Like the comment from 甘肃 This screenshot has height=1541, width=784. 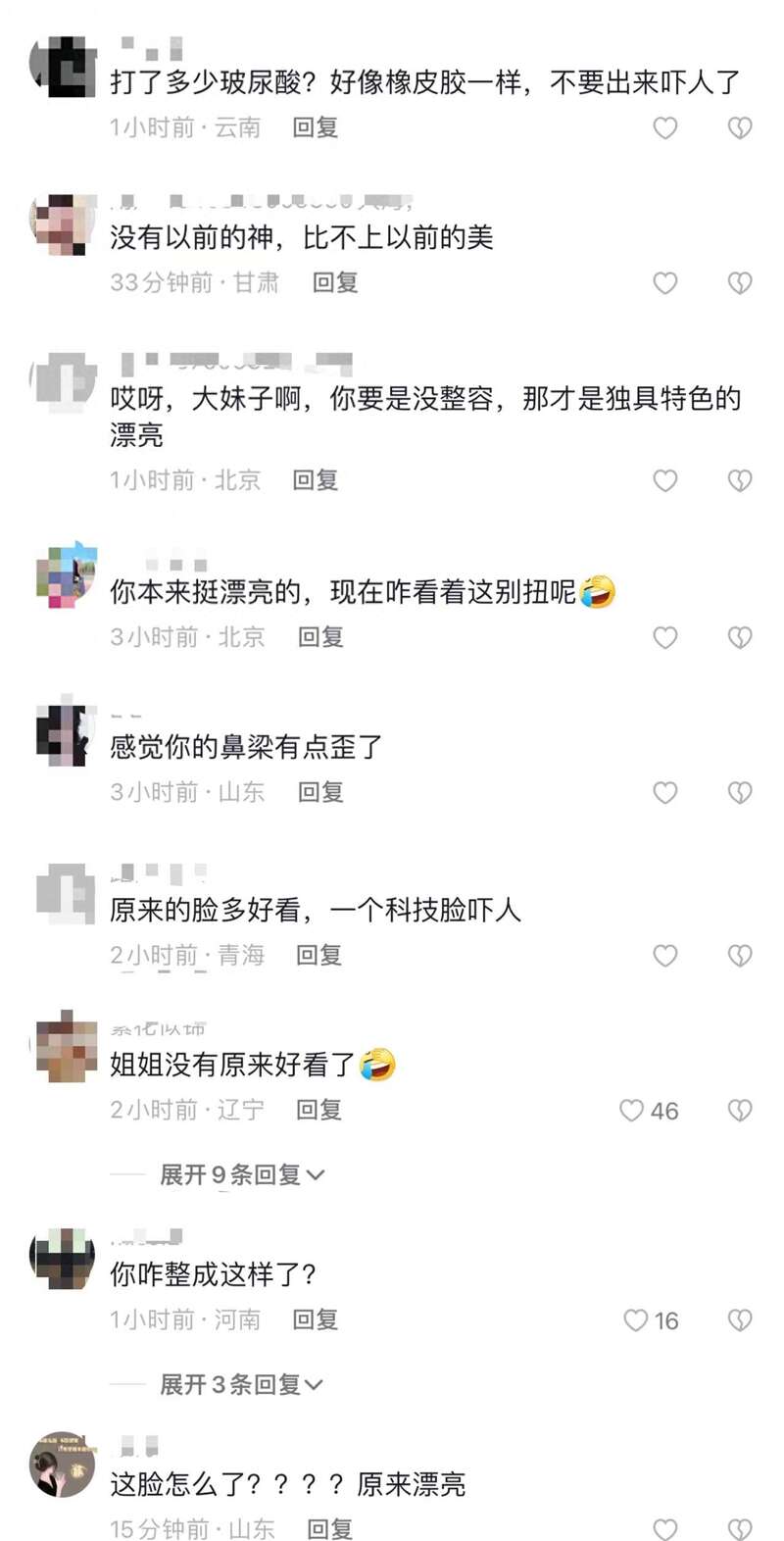[x=665, y=283]
